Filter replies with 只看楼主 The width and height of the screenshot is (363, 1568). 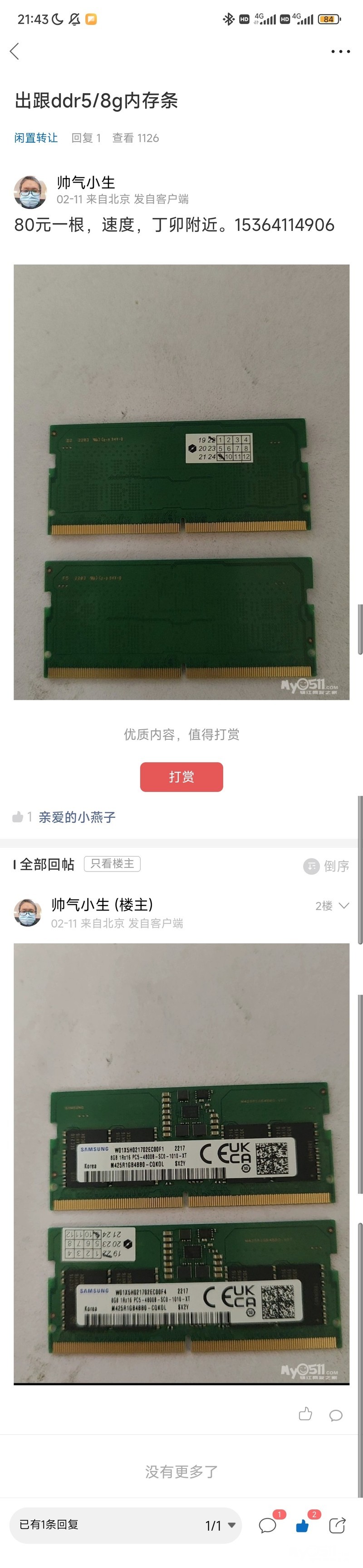tap(112, 863)
